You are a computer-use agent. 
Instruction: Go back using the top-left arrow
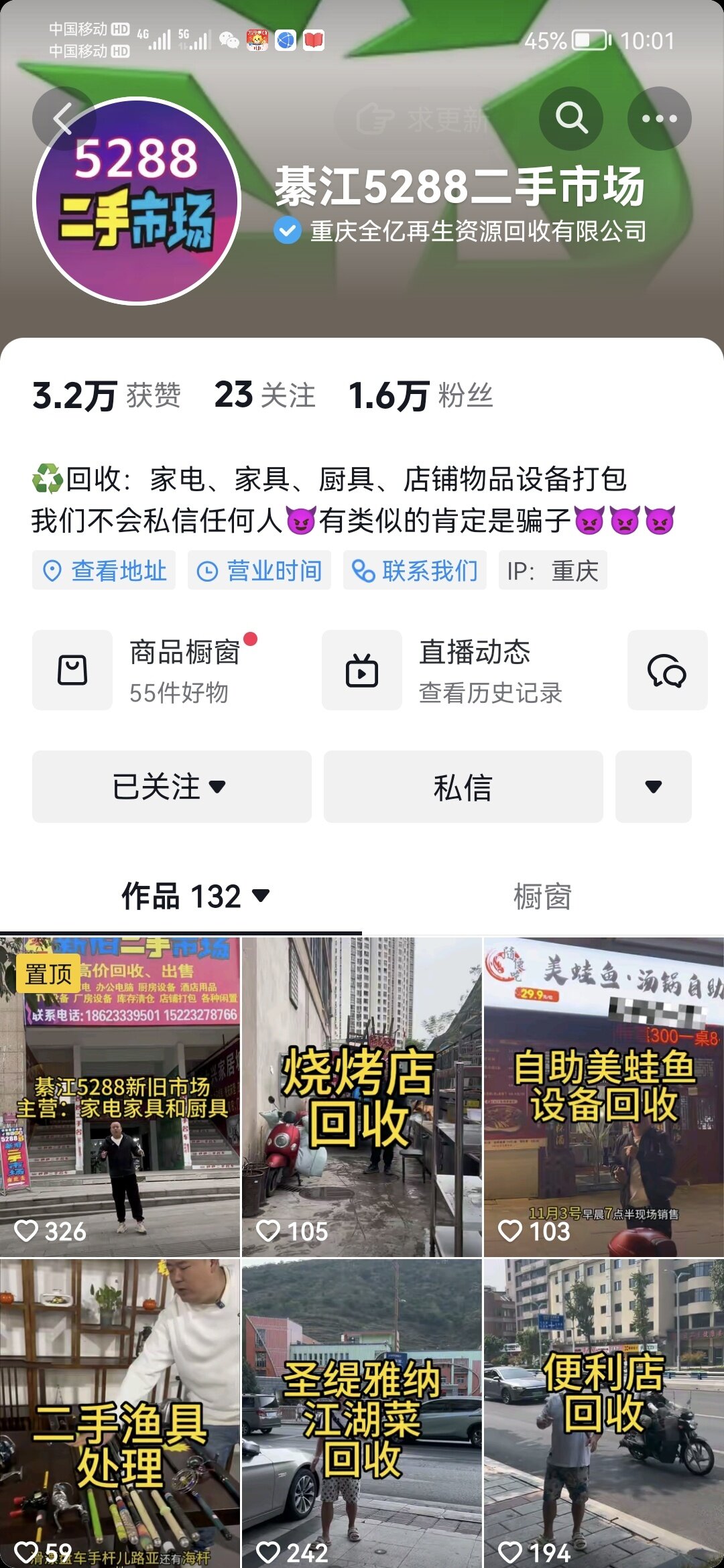point(63,119)
